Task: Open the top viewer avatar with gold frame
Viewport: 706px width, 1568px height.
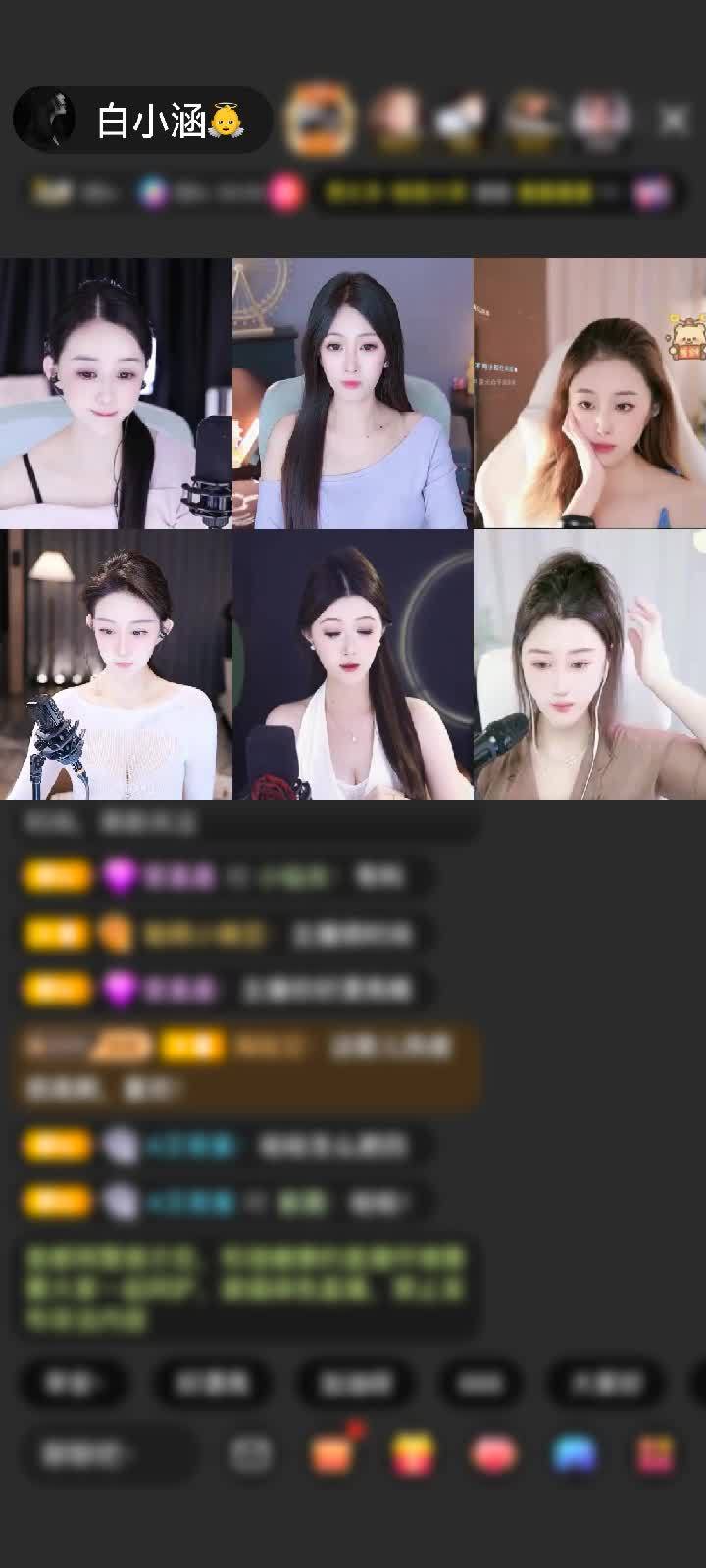Action: click(x=319, y=120)
